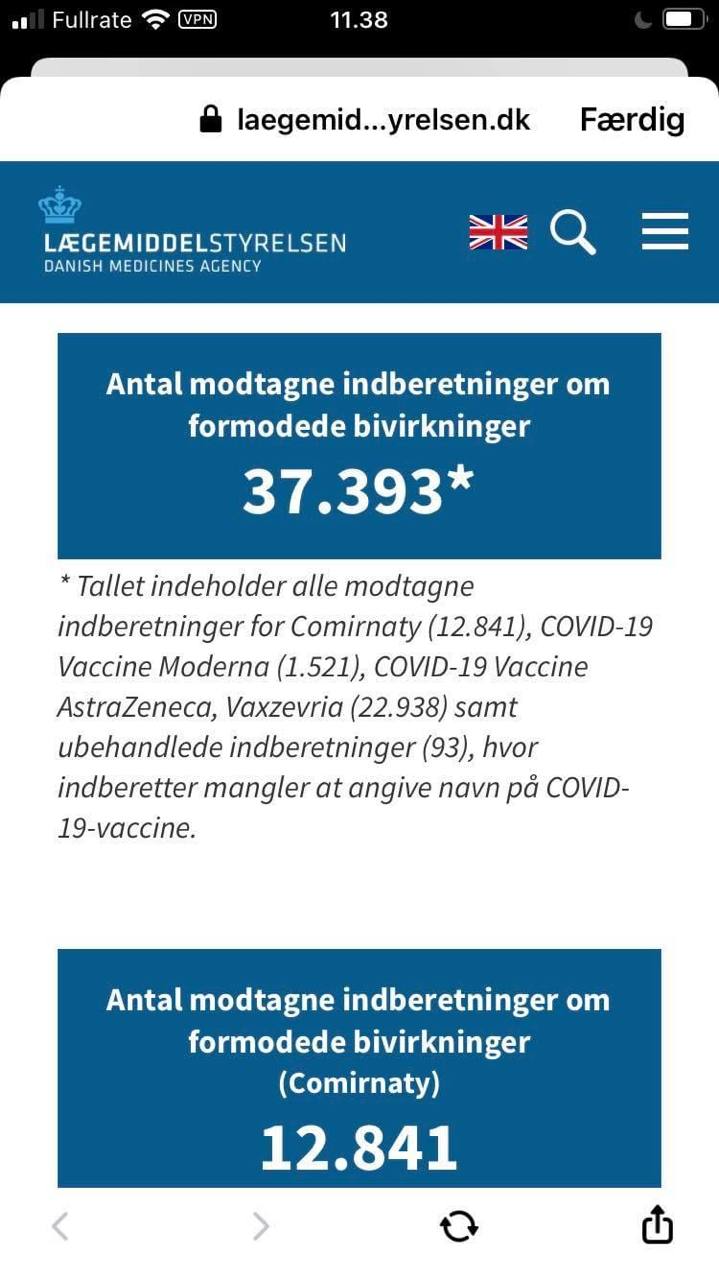The width and height of the screenshot is (719, 1280).
Task: Reload the current page
Action: [x=459, y=1225]
